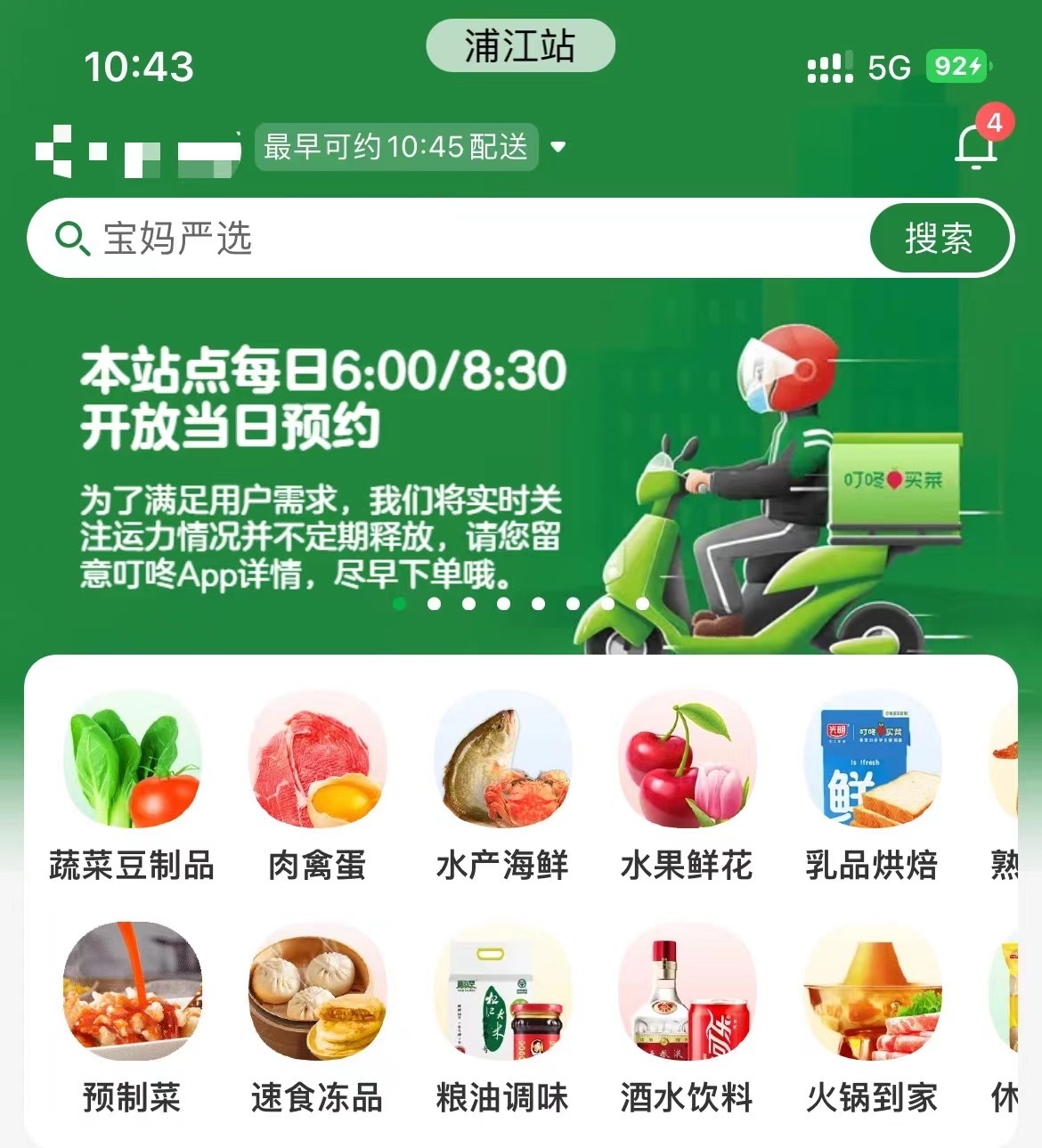Viewport: 1042px width, 1148px height.
Task: Browse 酒水饮料 category
Action: 687,1017
